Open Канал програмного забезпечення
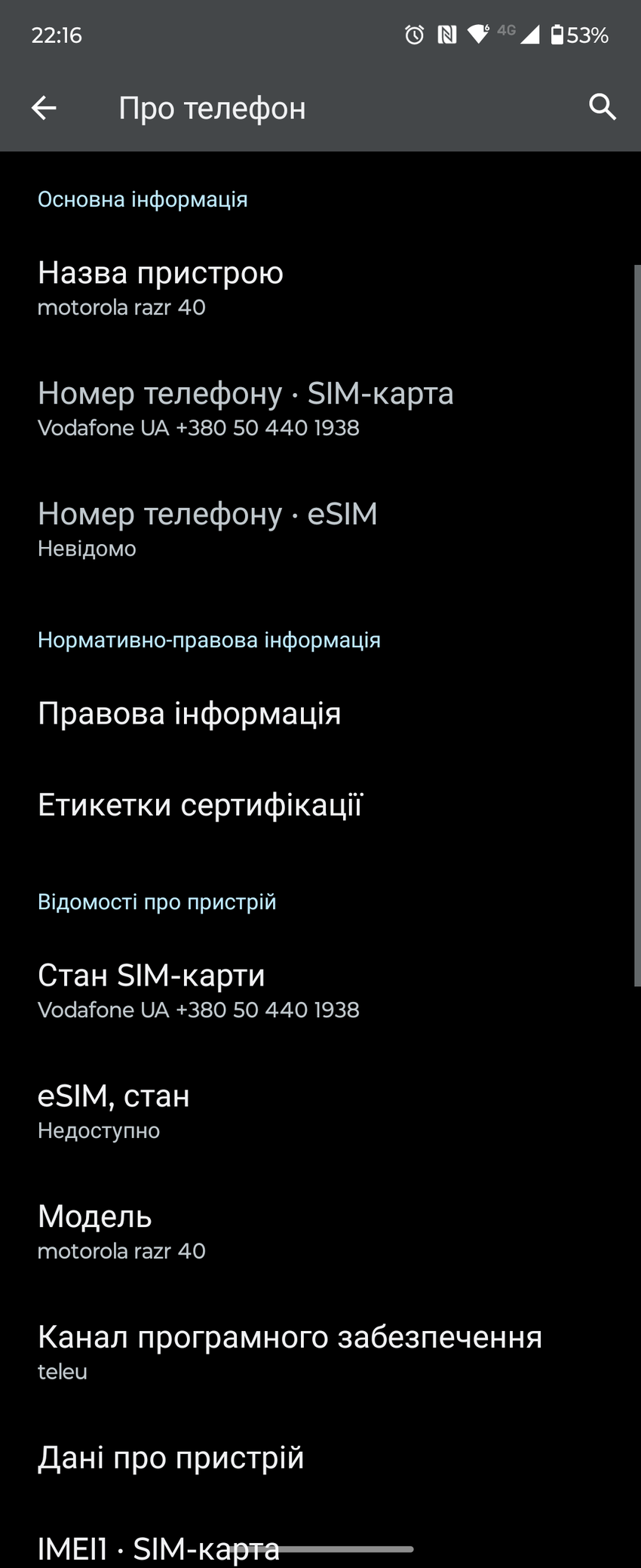Viewport: 641px width, 1568px height. click(x=290, y=1351)
